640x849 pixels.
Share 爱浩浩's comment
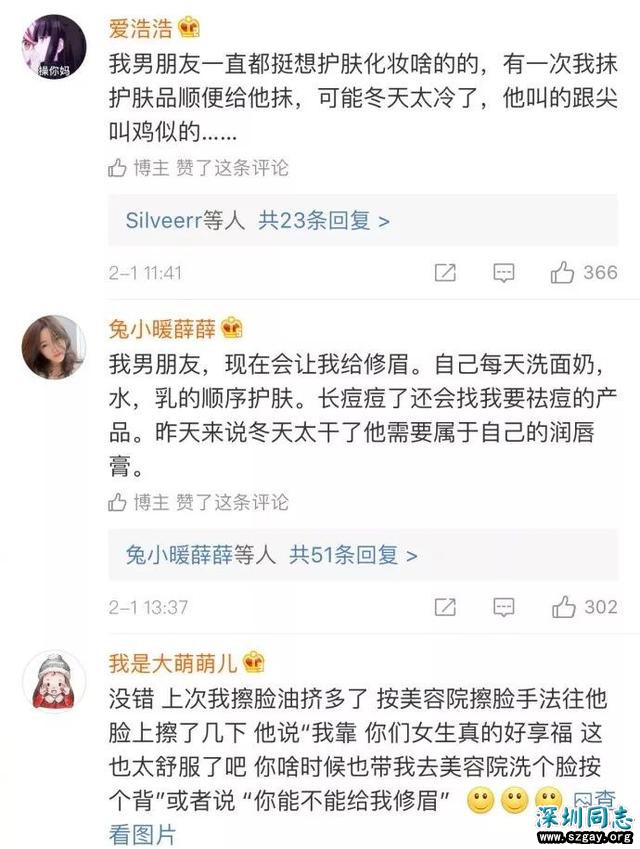[446, 273]
